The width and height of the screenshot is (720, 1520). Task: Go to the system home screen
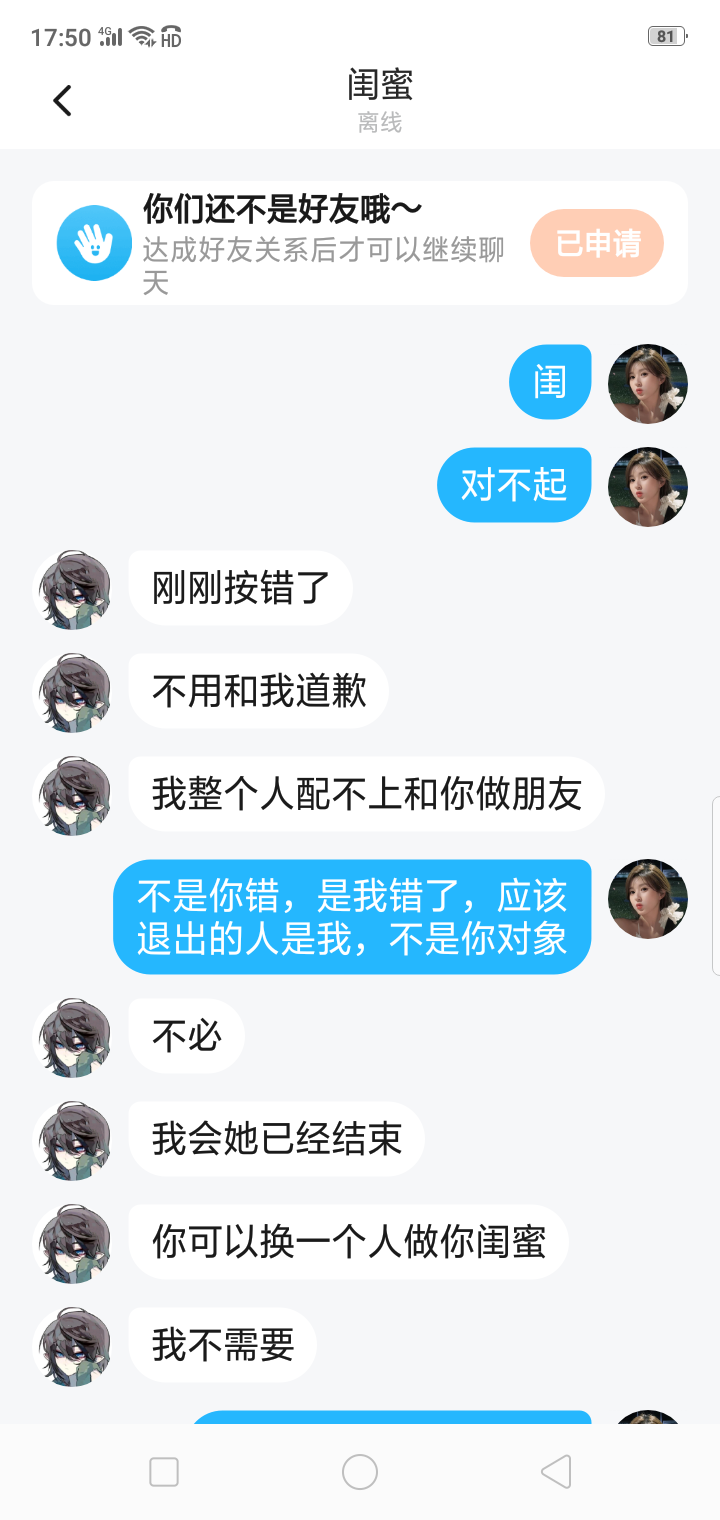click(360, 1472)
